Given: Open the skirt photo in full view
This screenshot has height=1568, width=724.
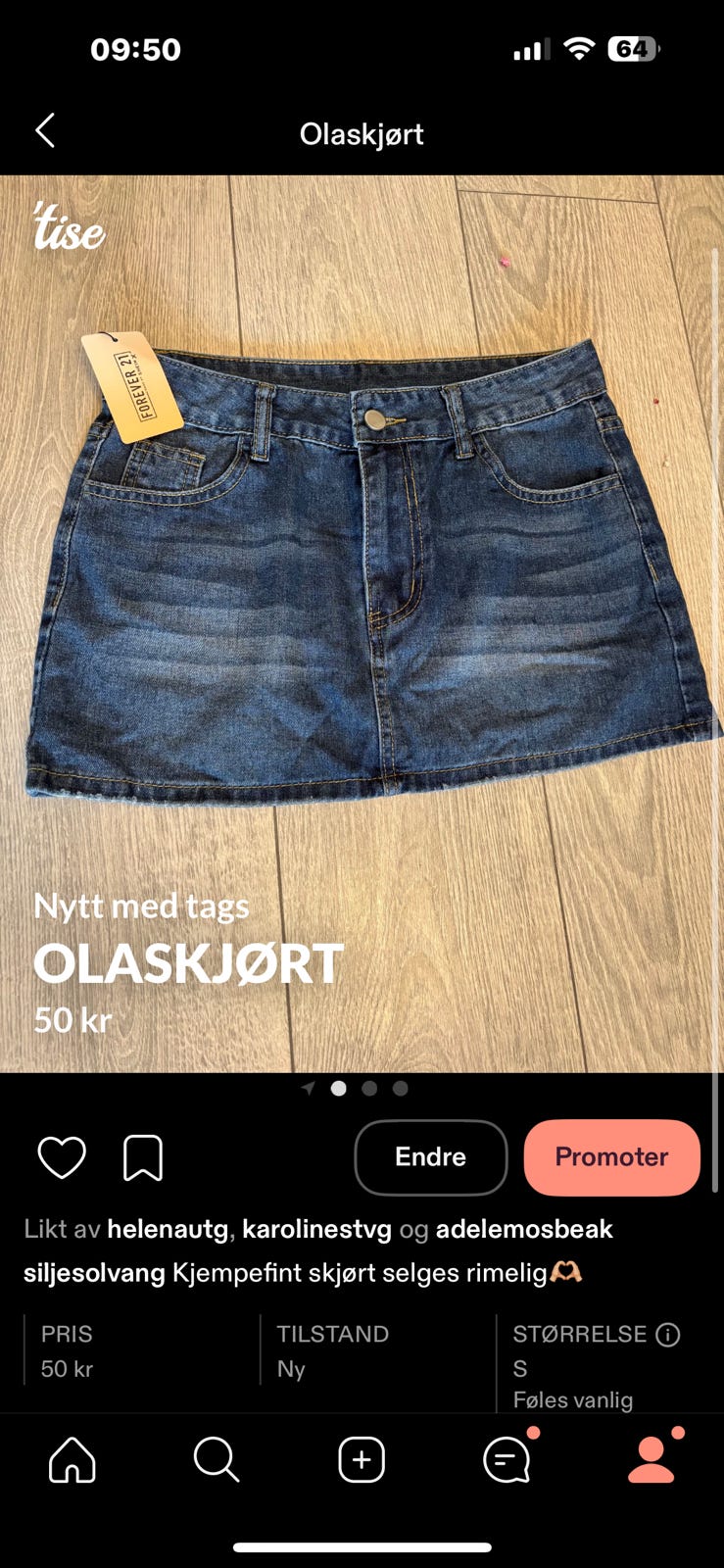Looking at the screenshot, I should (x=362, y=588).
